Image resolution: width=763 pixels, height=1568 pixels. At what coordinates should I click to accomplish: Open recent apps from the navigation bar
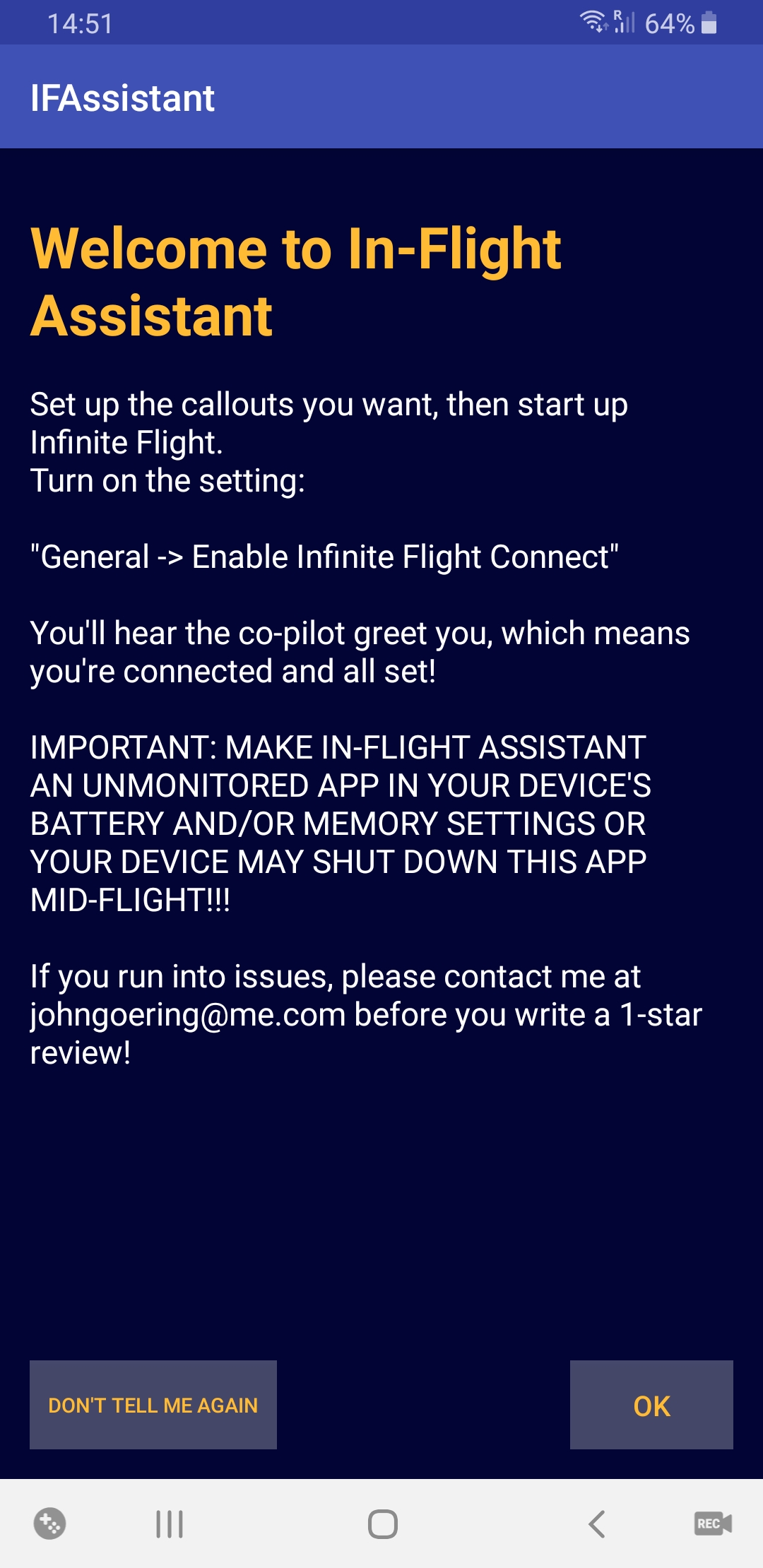tap(170, 1524)
